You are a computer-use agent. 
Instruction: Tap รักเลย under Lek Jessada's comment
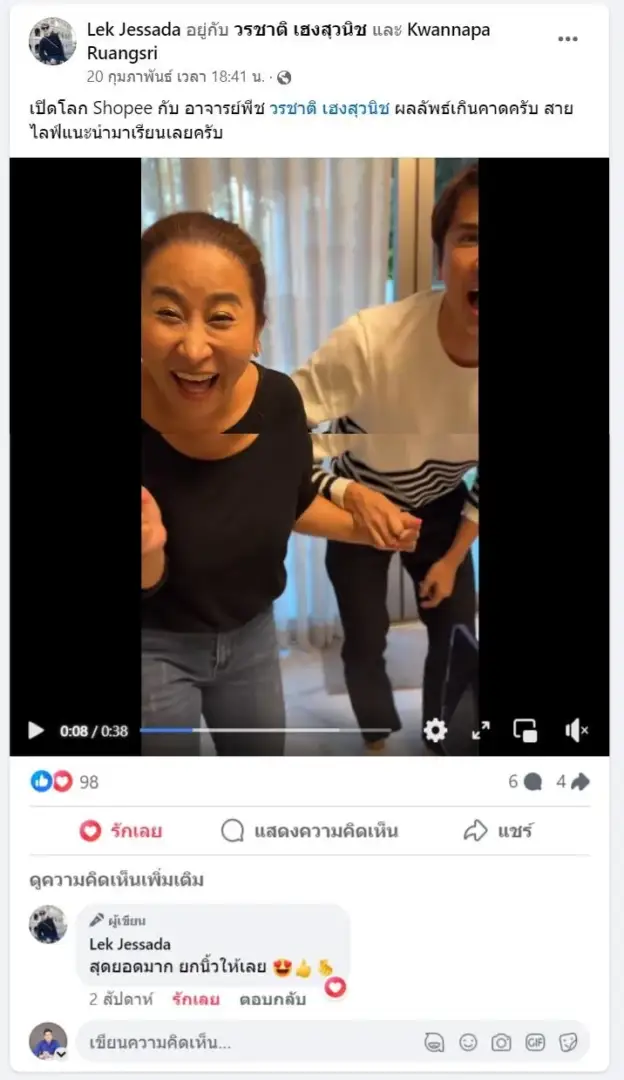click(x=195, y=999)
